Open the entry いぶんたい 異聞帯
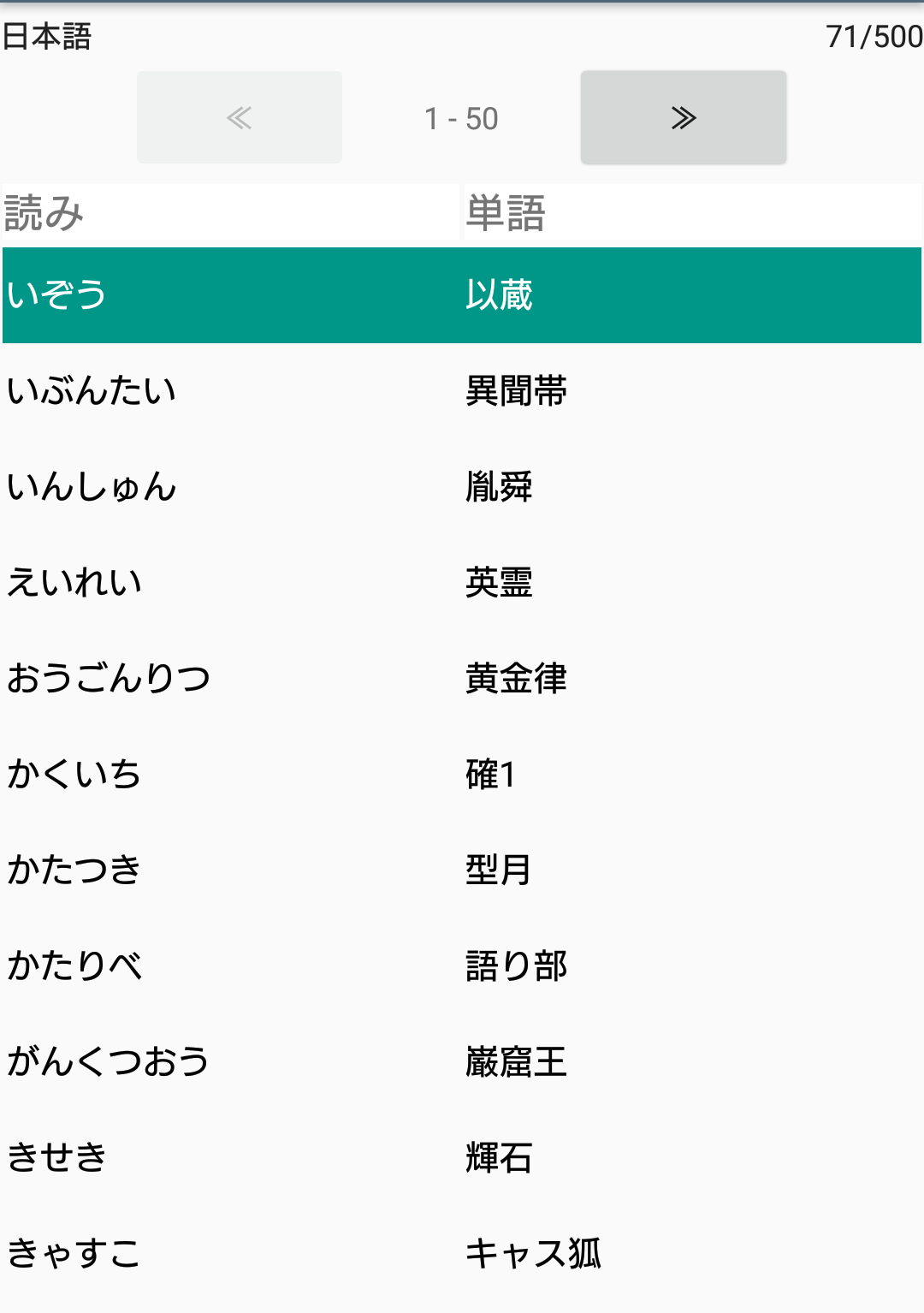Image resolution: width=924 pixels, height=1313 pixels. 462,391
